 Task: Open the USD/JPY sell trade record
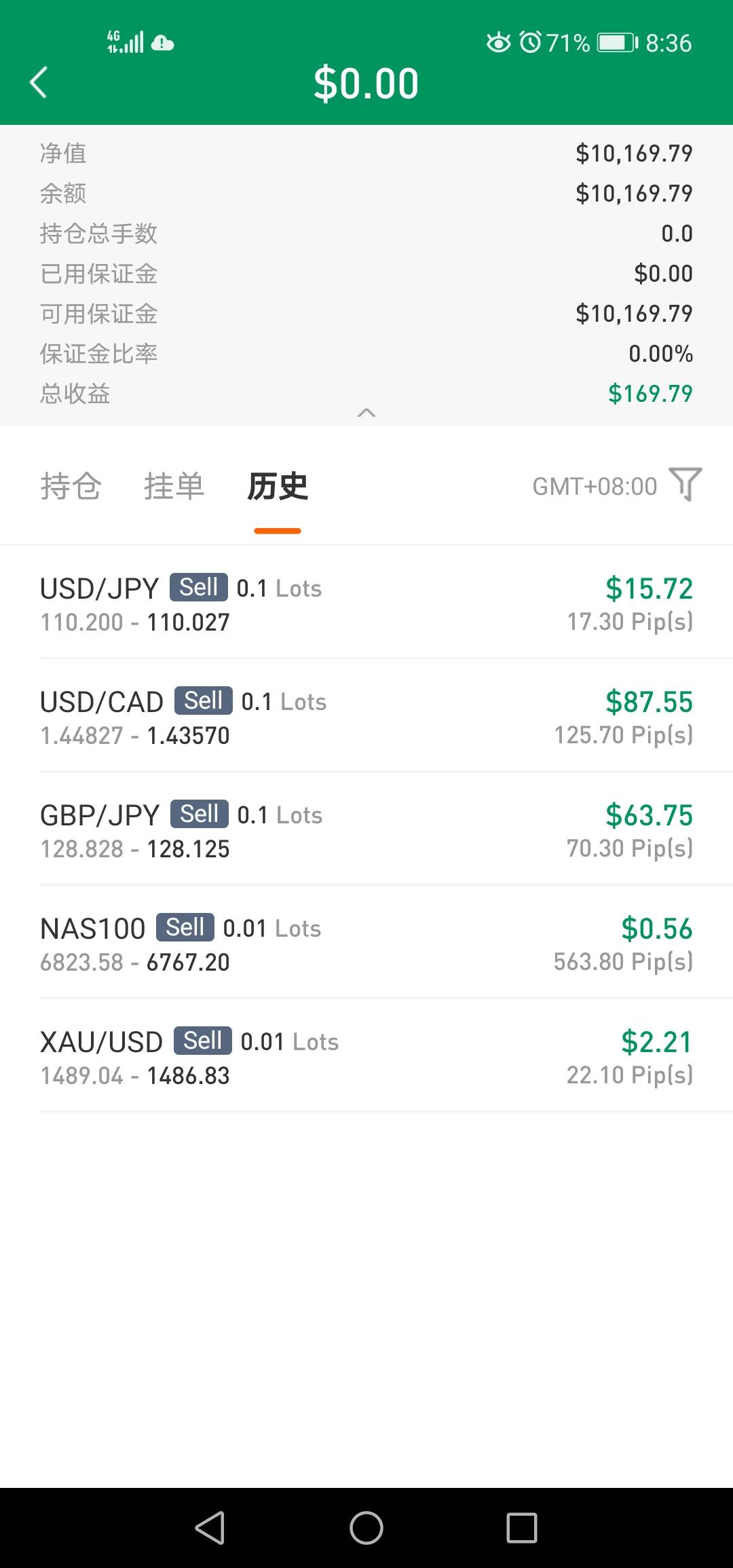(366, 603)
